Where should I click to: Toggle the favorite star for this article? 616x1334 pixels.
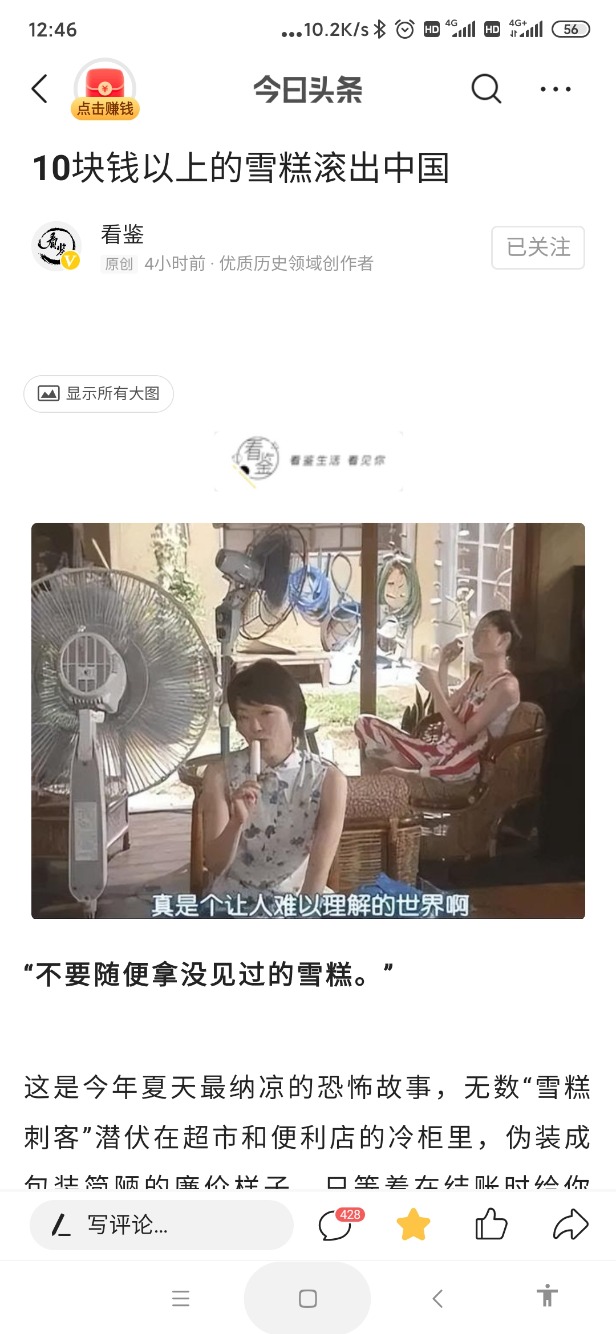point(413,1224)
